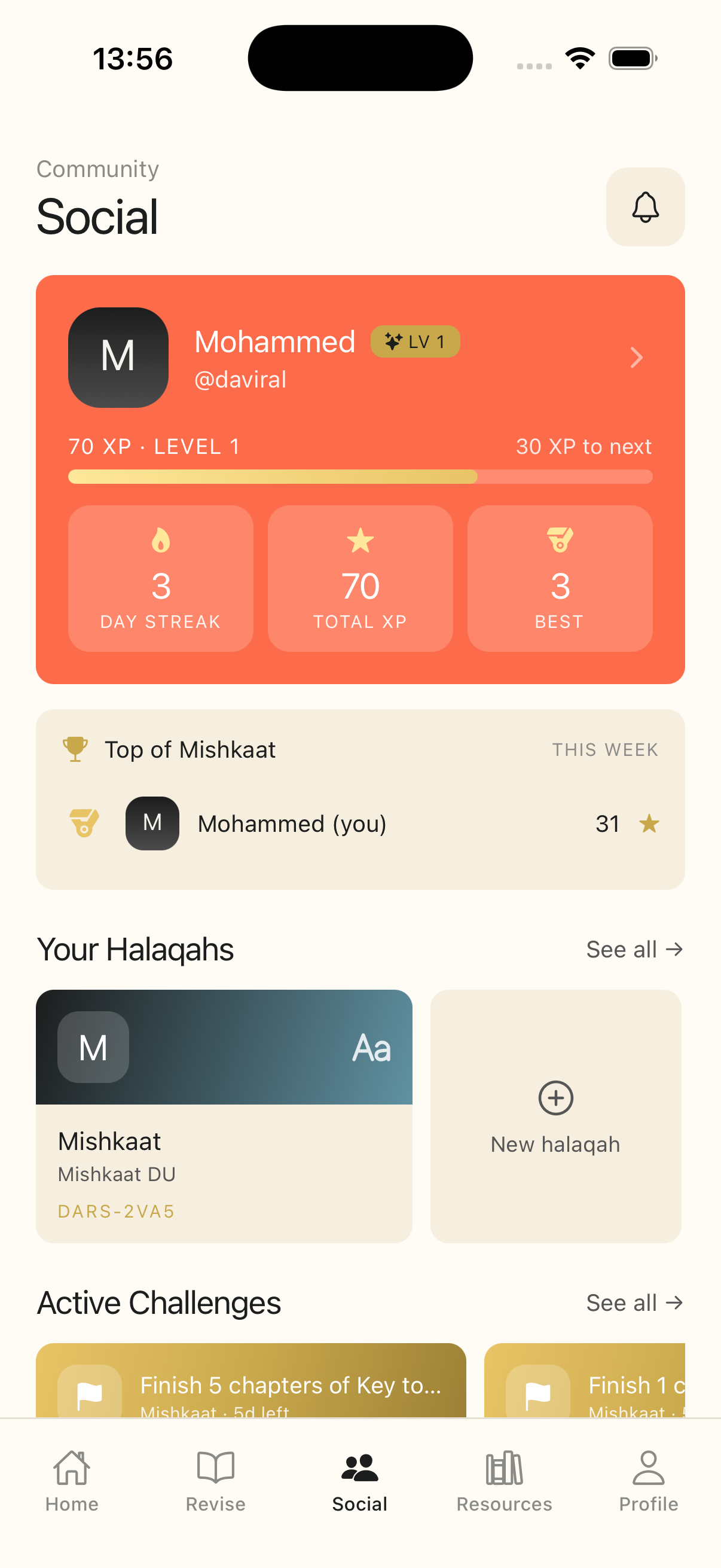Screen dimensions: 721x1568
Task: Open the Resources library icon
Action: (x=503, y=1468)
